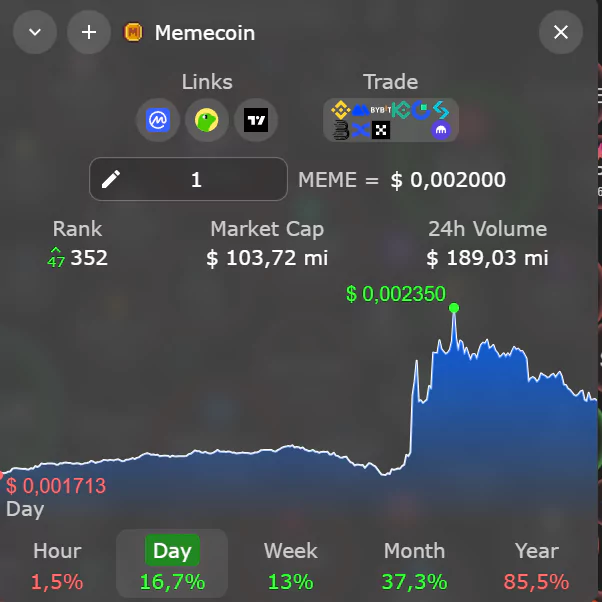Edit the MEME amount field
The height and width of the screenshot is (602, 602).
point(189,179)
